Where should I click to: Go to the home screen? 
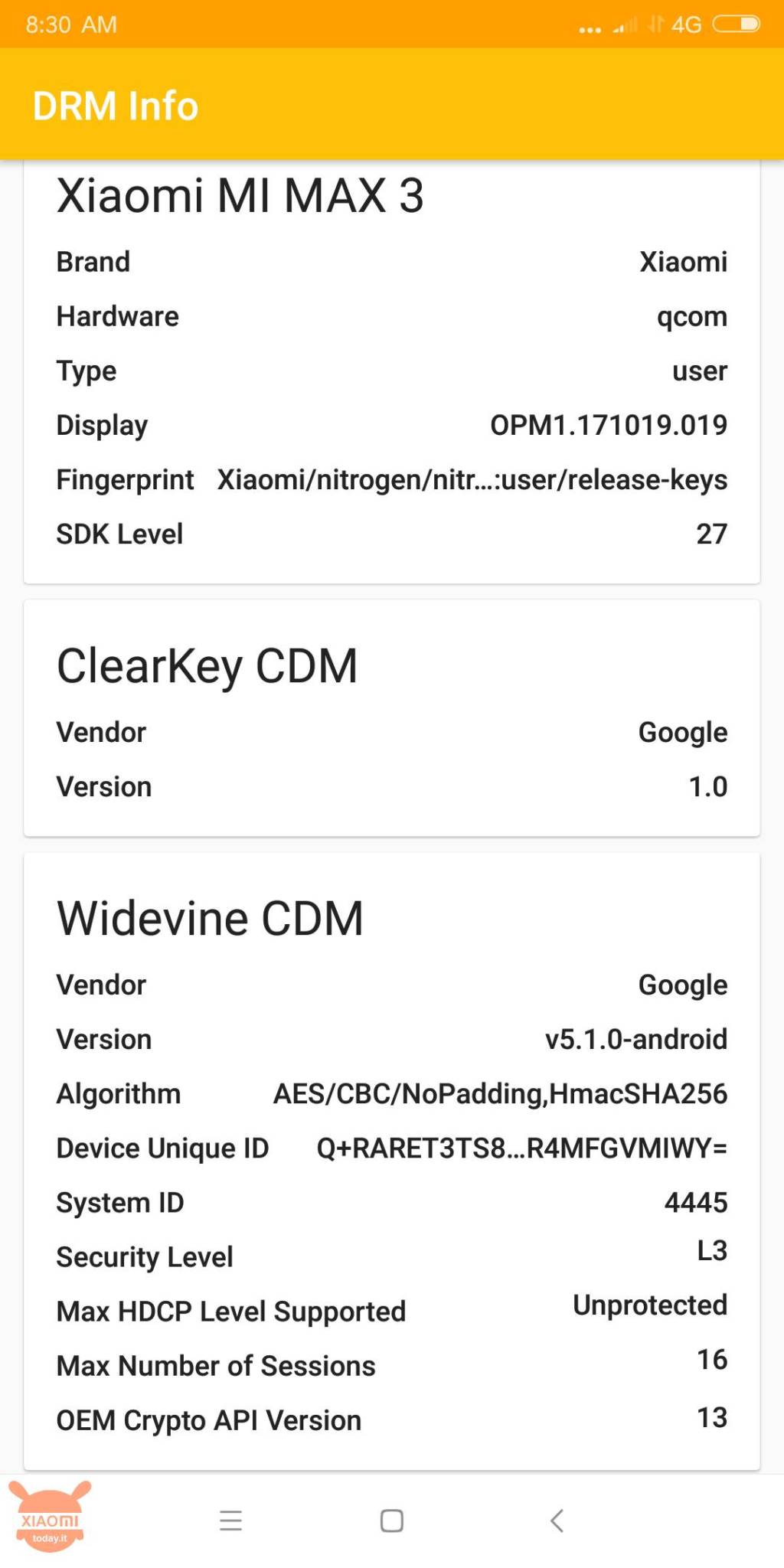(x=392, y=1521)
